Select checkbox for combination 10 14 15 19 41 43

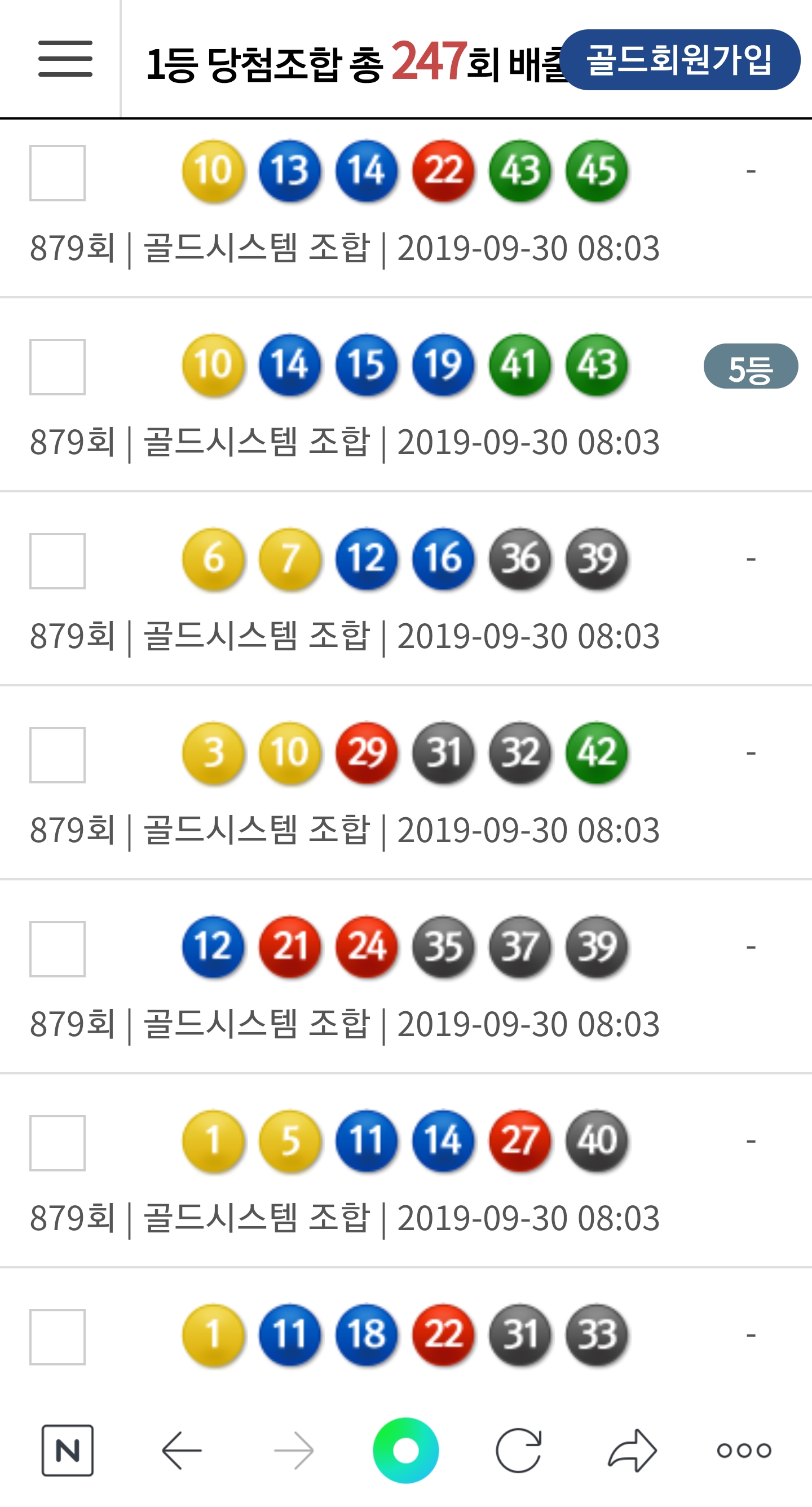[x=58, y=367]
